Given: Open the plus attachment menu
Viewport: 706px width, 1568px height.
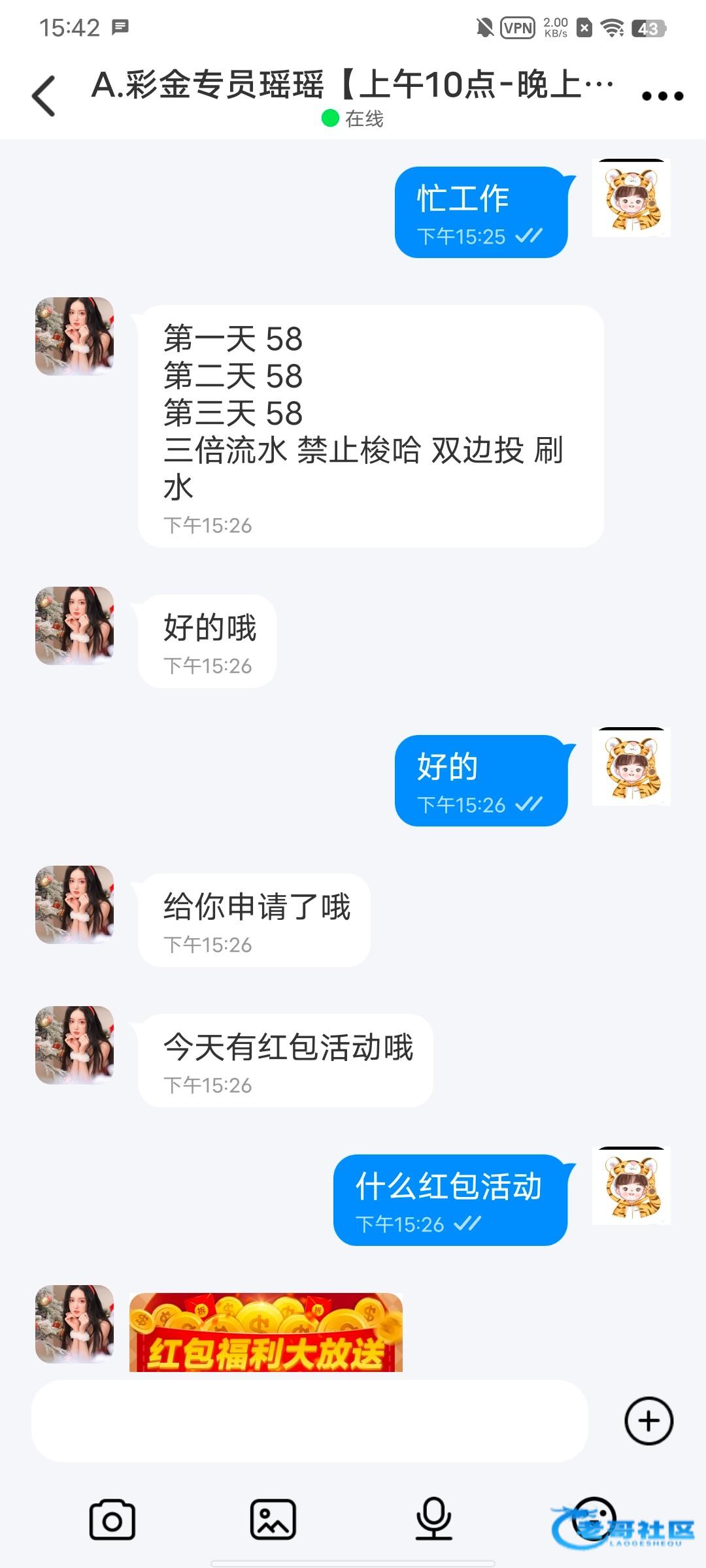Looking at the screenshot, I should pyautogui.click(x=648, y=1420).
